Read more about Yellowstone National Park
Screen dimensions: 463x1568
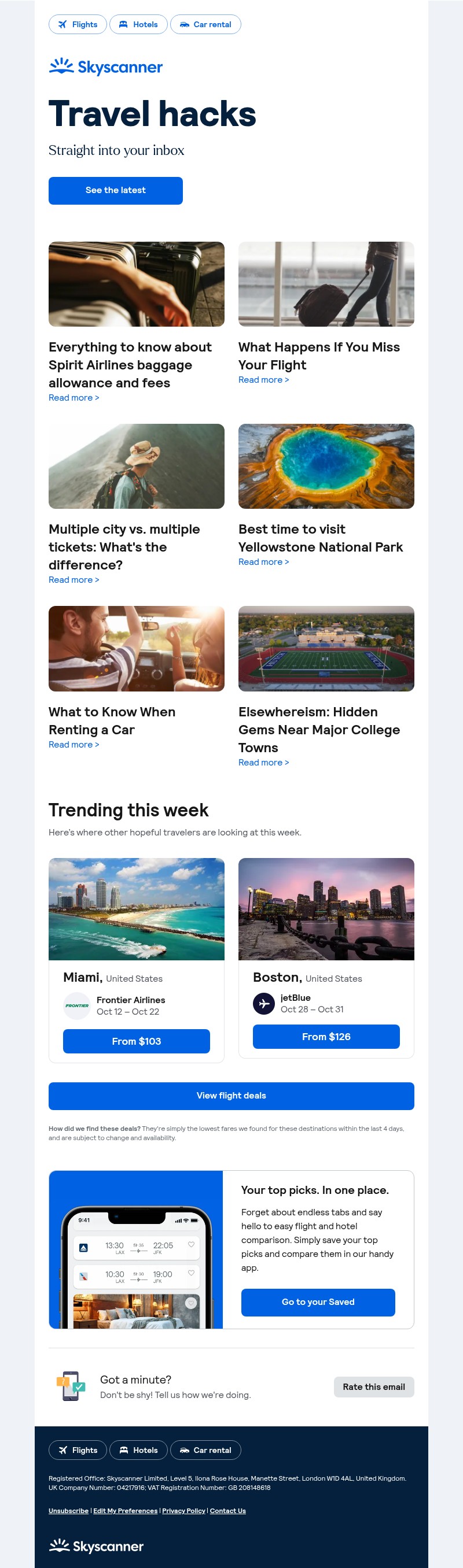263,562
